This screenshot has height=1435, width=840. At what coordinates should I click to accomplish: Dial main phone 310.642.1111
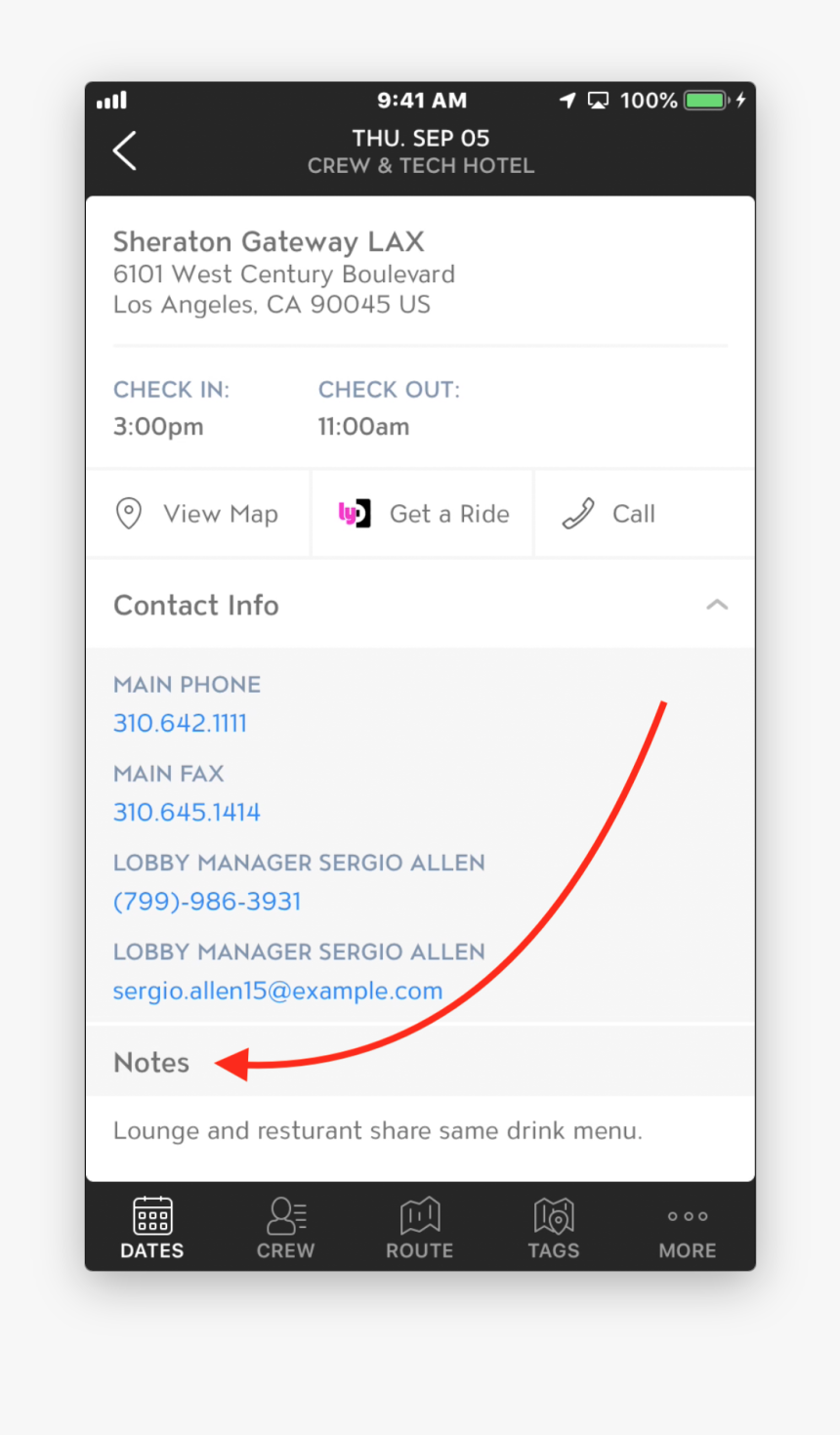180,723
